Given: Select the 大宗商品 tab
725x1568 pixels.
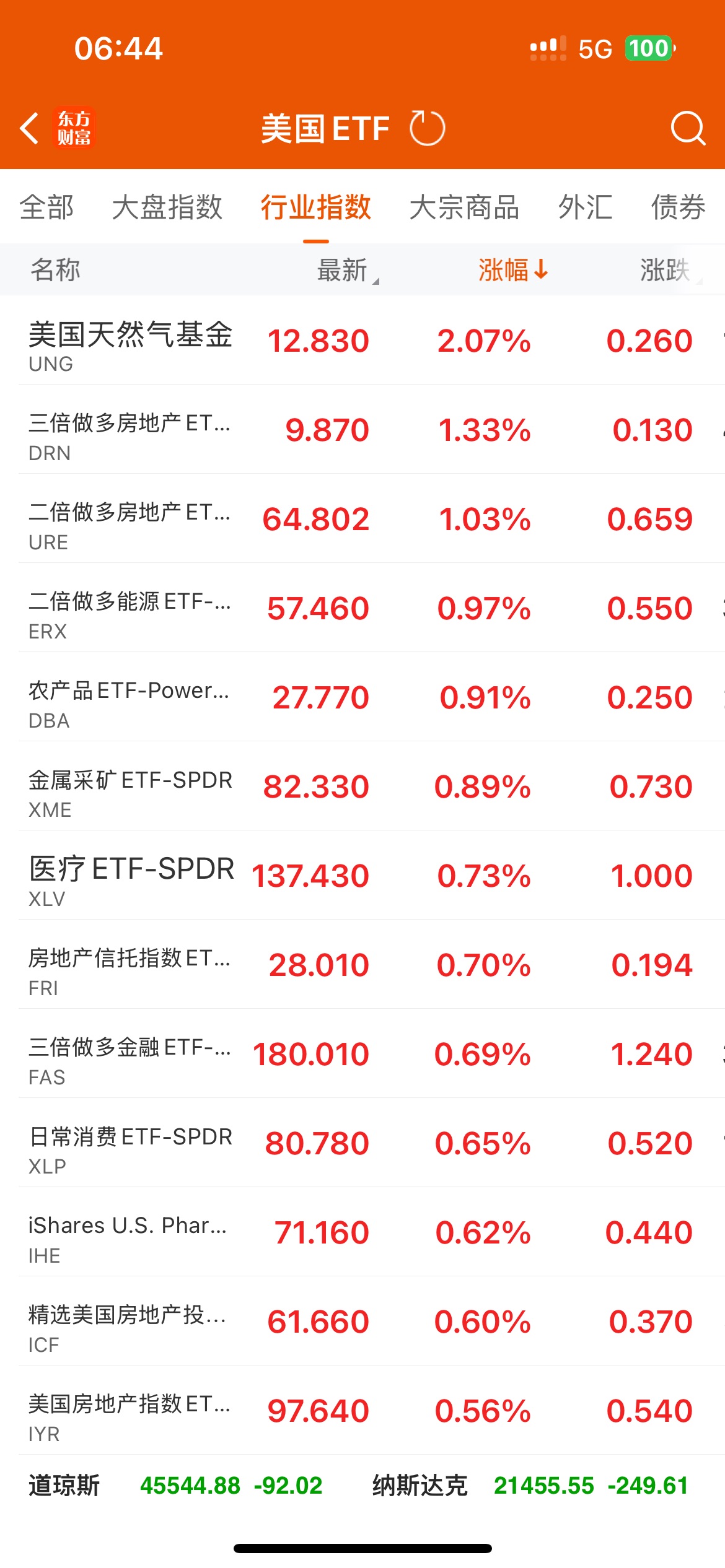Looking at the screenshot, I should pos(464,207).
